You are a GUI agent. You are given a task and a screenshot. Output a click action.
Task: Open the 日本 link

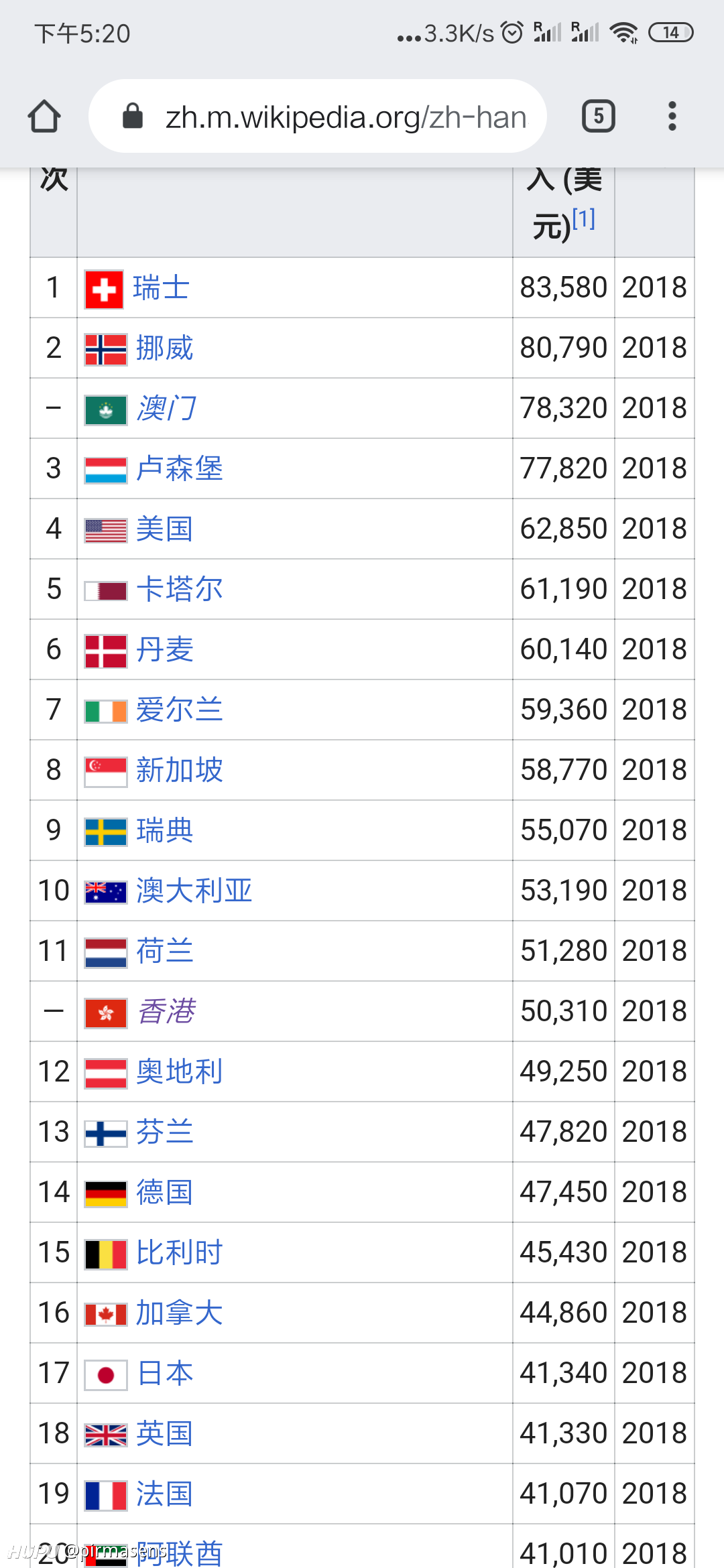click(164, 1373)
